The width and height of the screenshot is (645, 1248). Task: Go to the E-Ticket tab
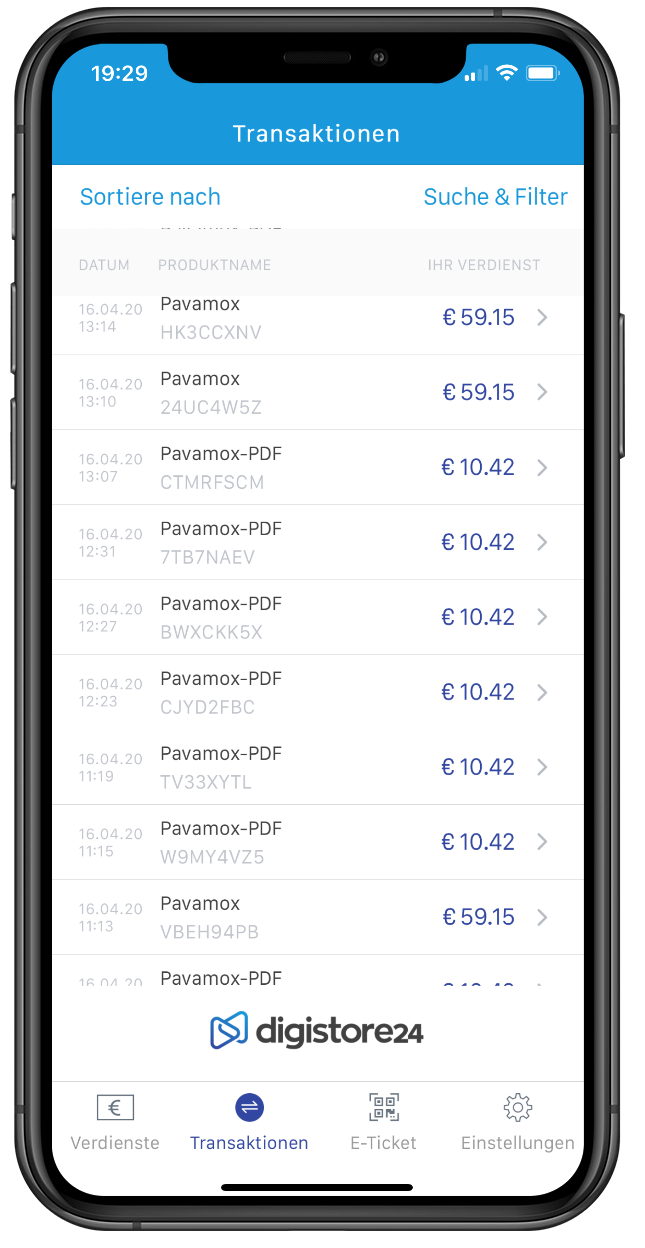[x=383, y=1122]
